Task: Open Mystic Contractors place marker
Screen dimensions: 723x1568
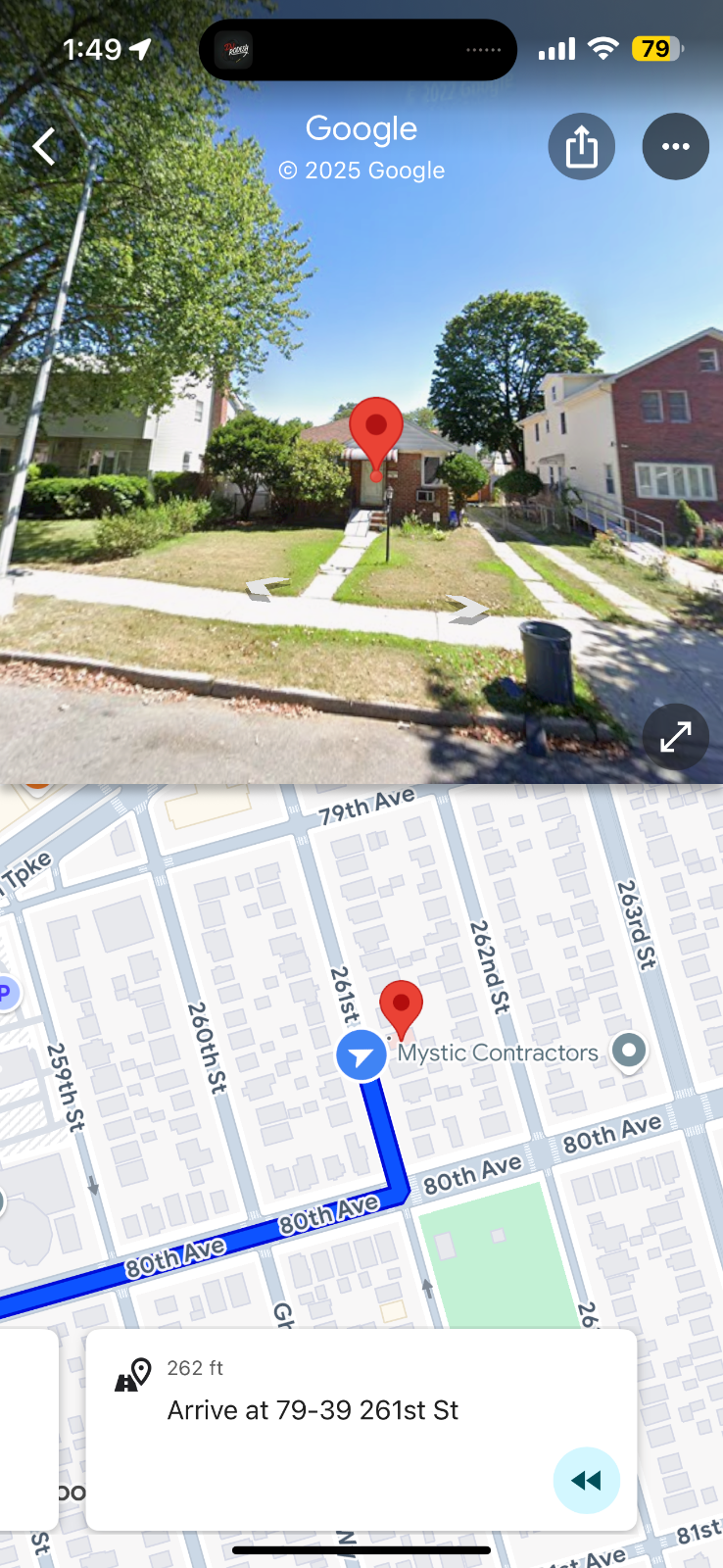Action: click(629, 1051)
